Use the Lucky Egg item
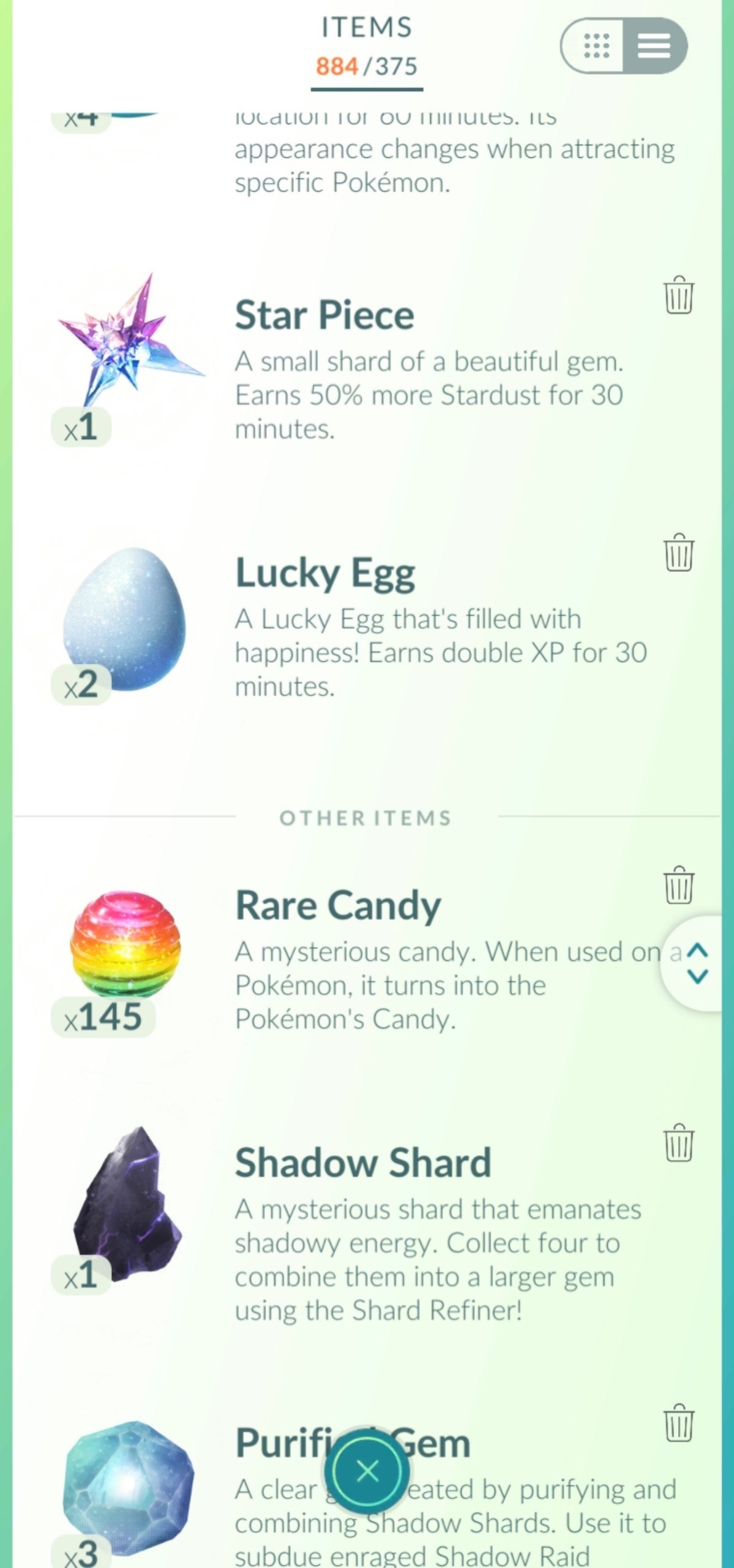Screen dimensions: 734x1568 (367, 622)
